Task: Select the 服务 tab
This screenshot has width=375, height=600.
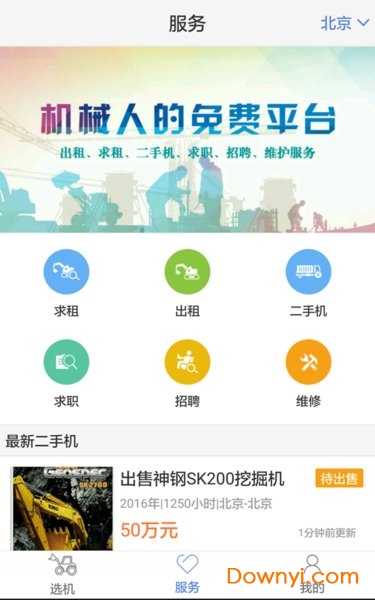Action: click(187, 575)
